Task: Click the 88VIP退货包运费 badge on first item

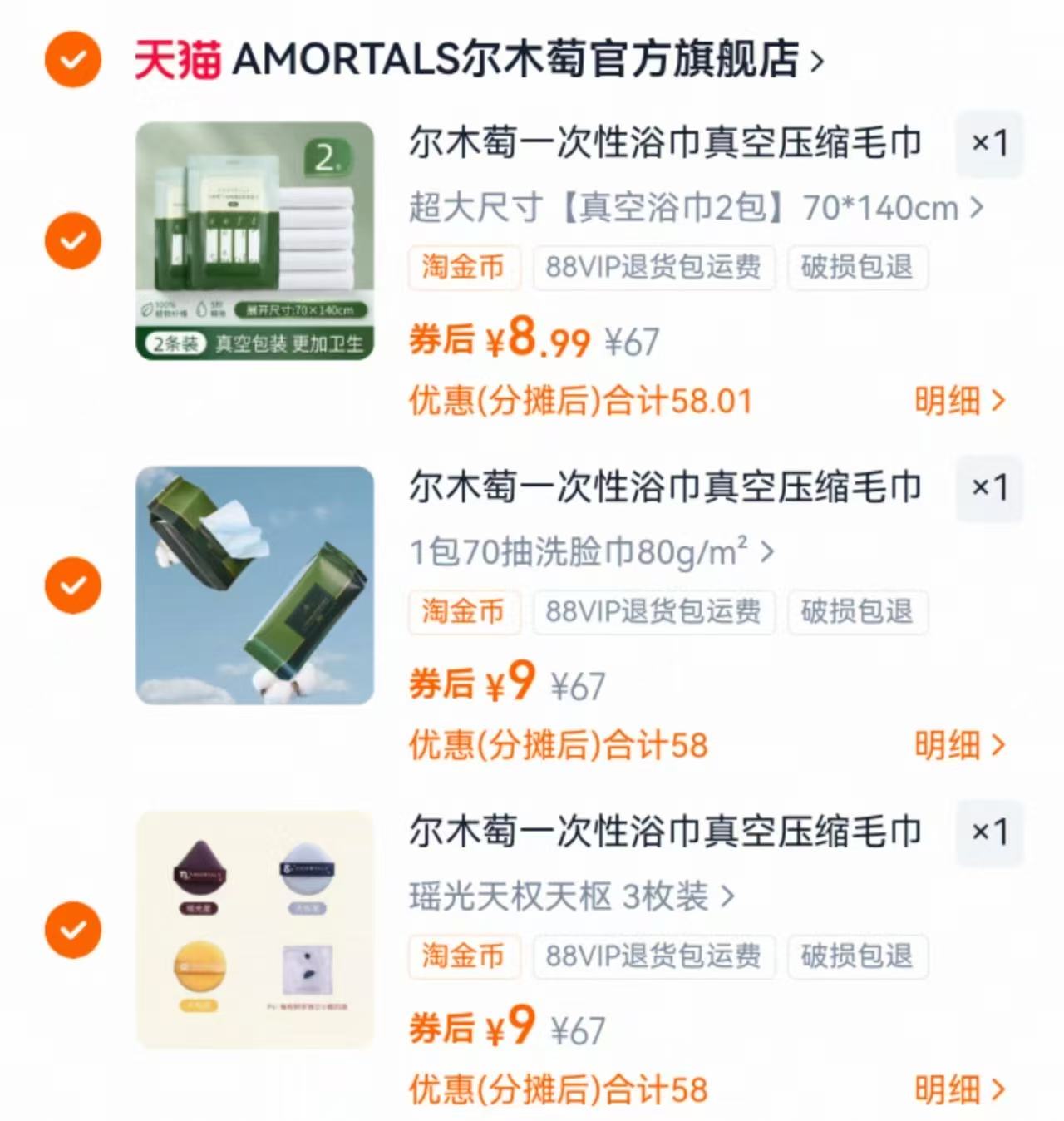Action: coord(654,268)
